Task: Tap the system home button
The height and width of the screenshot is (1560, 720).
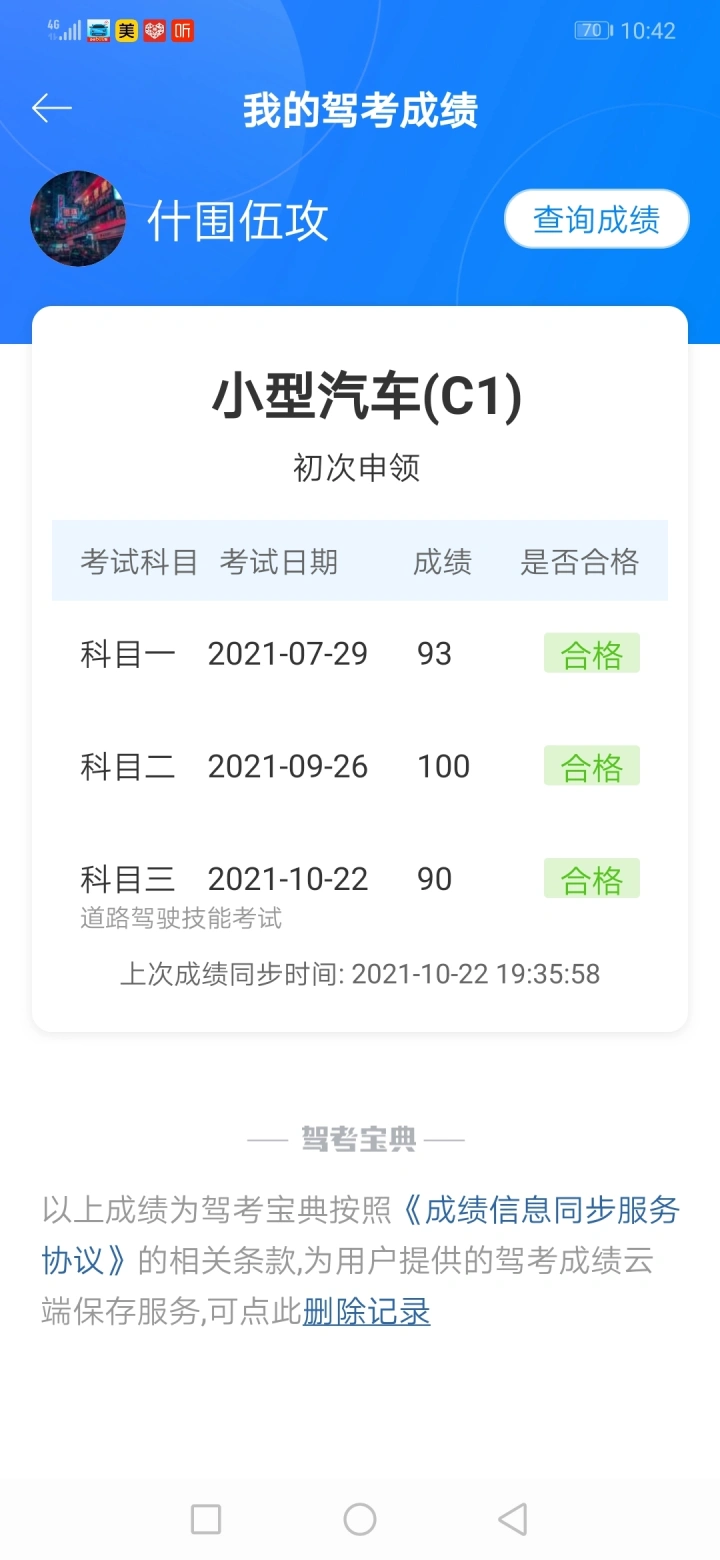Action: pos(360,1519)
